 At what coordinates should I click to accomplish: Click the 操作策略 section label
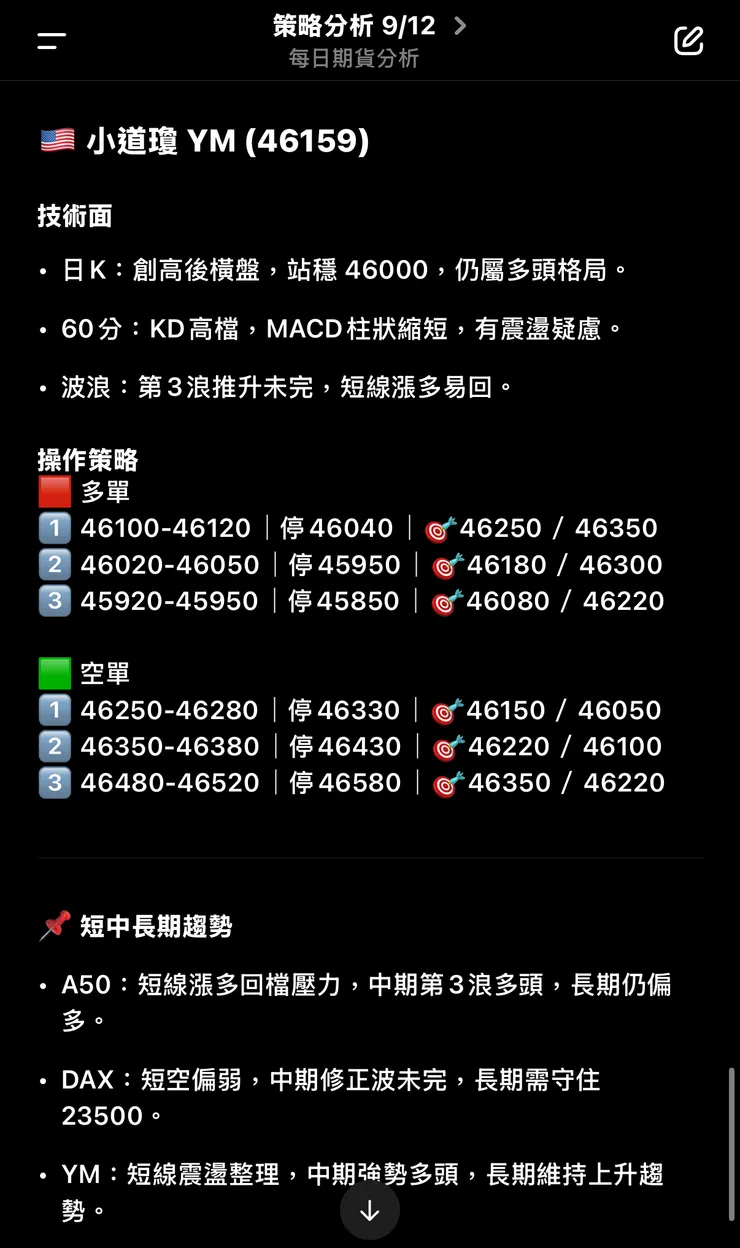tap(85, 459)
